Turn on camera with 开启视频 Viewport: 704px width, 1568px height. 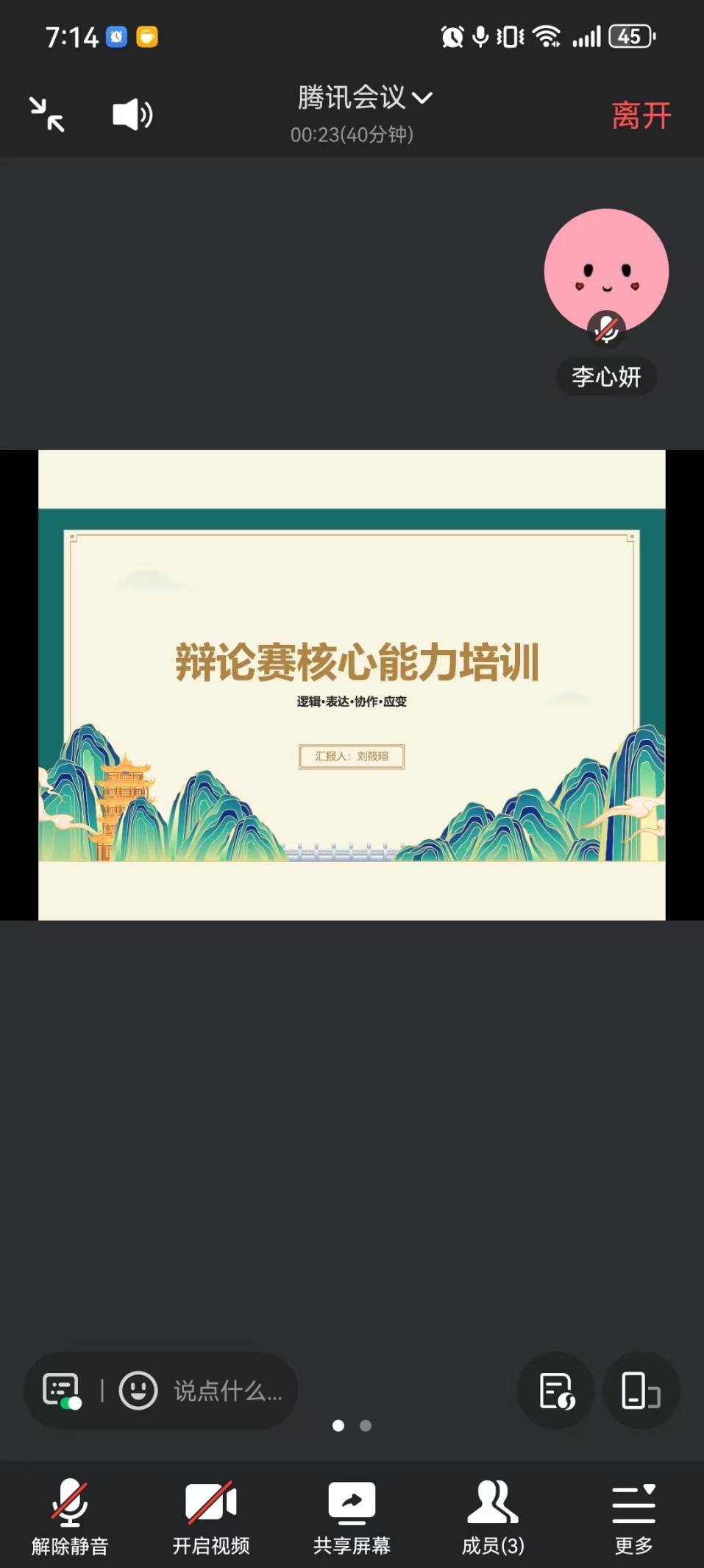tap(211, 1516)
